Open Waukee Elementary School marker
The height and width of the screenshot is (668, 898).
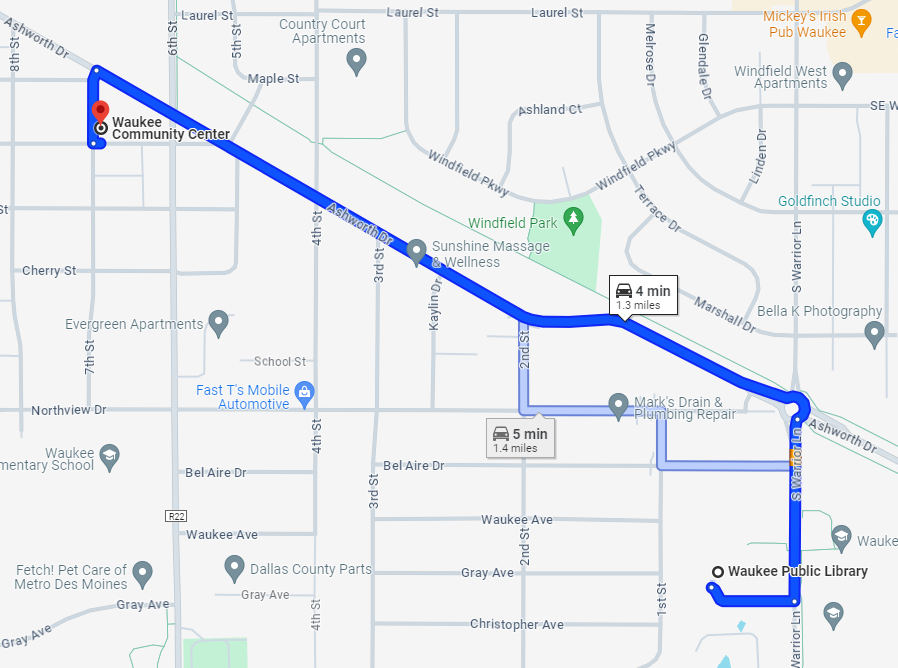pyautogui.click(x=110, y=456)
